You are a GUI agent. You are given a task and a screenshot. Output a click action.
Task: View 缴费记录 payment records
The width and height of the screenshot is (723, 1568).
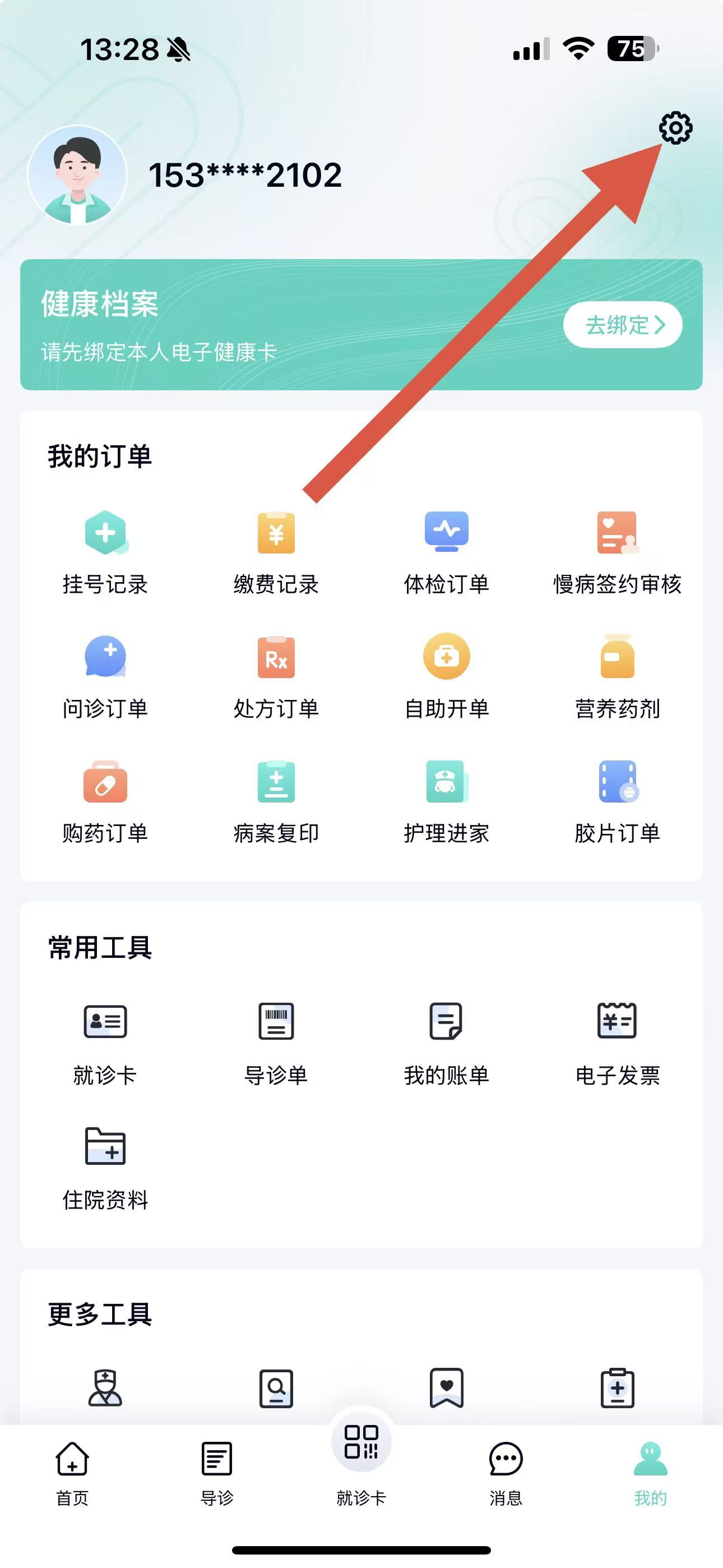coord(276,551)
